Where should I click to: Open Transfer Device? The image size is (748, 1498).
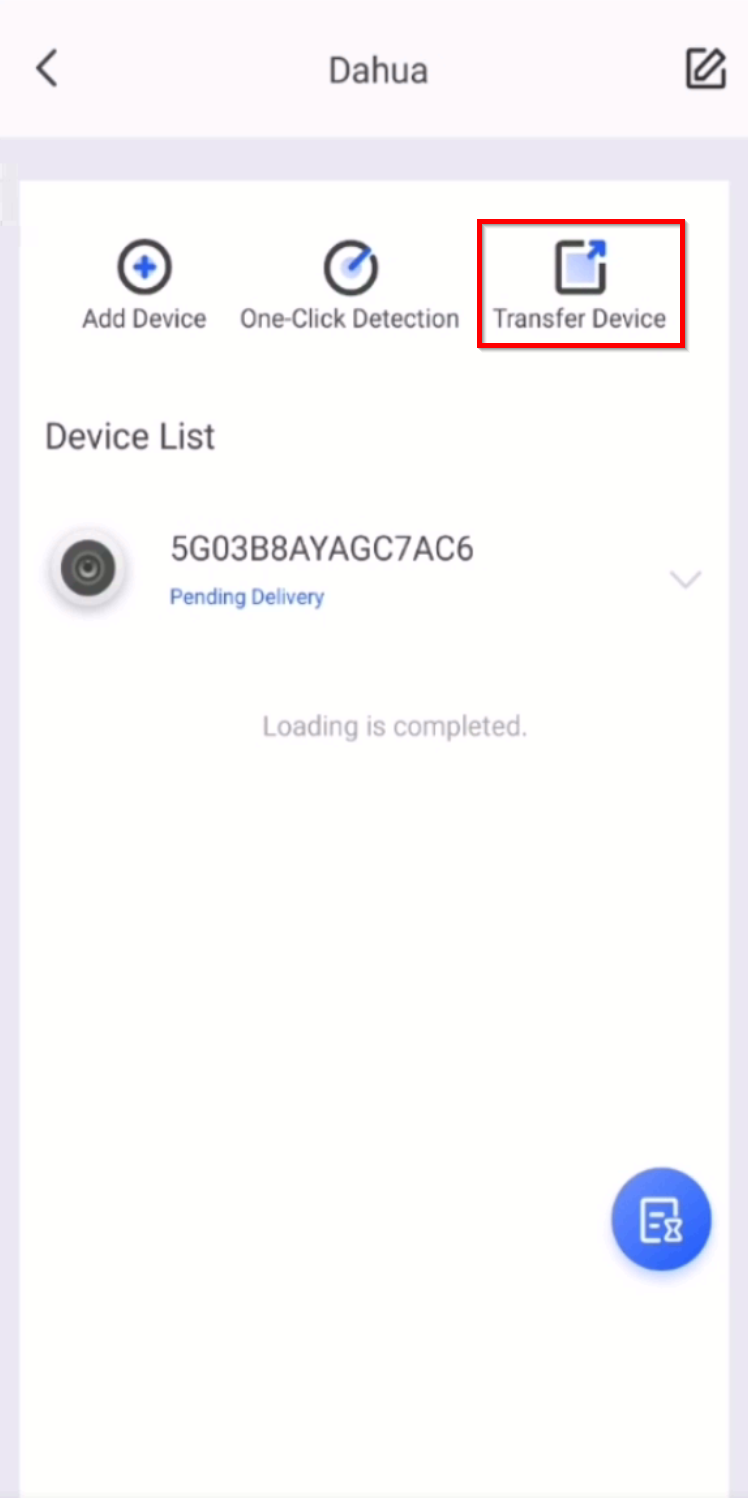580,285
